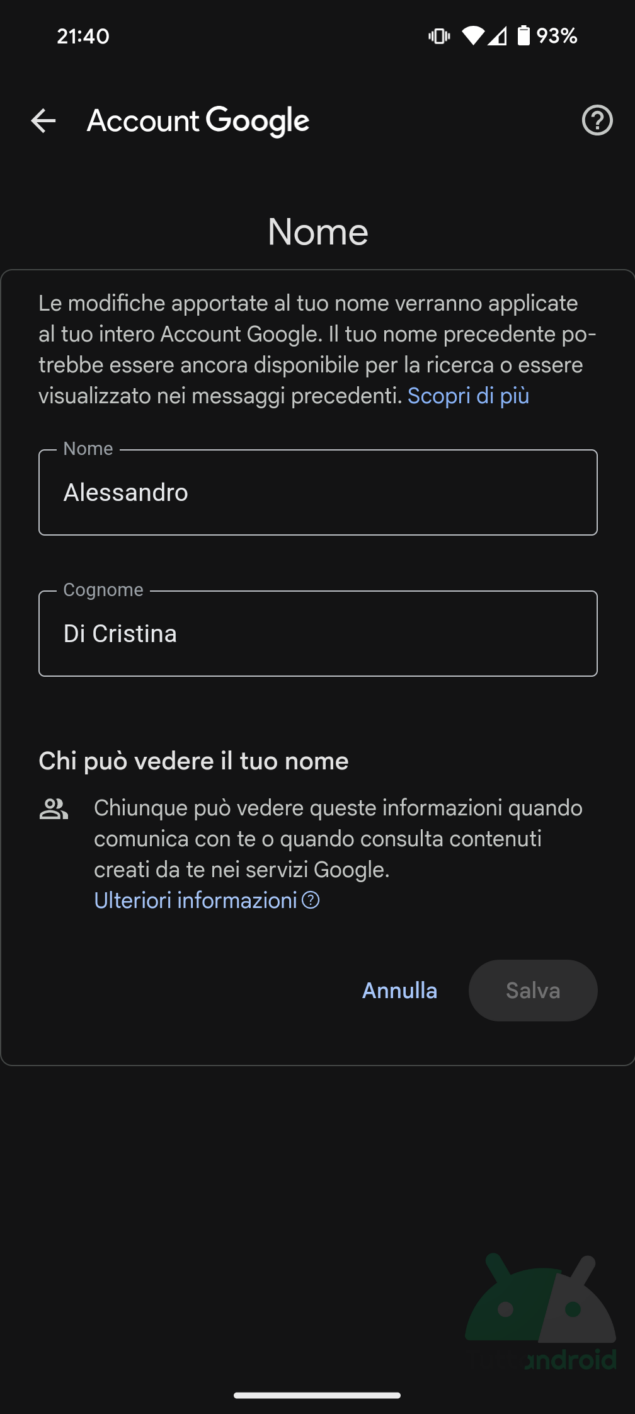
Task: Tap Annulla to cancel changes
Action: (x=399, y=991)
